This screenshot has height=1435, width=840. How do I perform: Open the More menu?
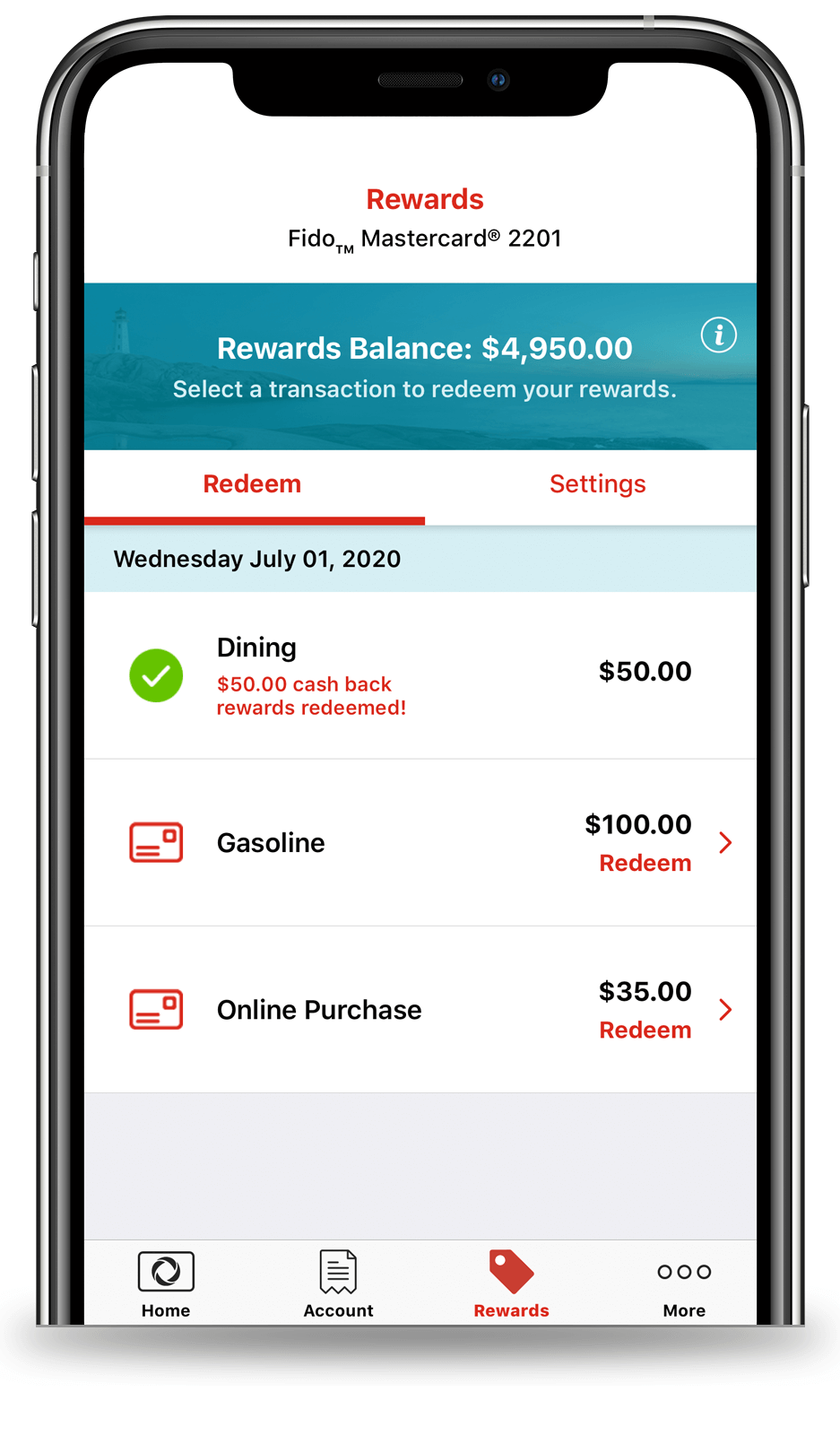pos(684,1284)
